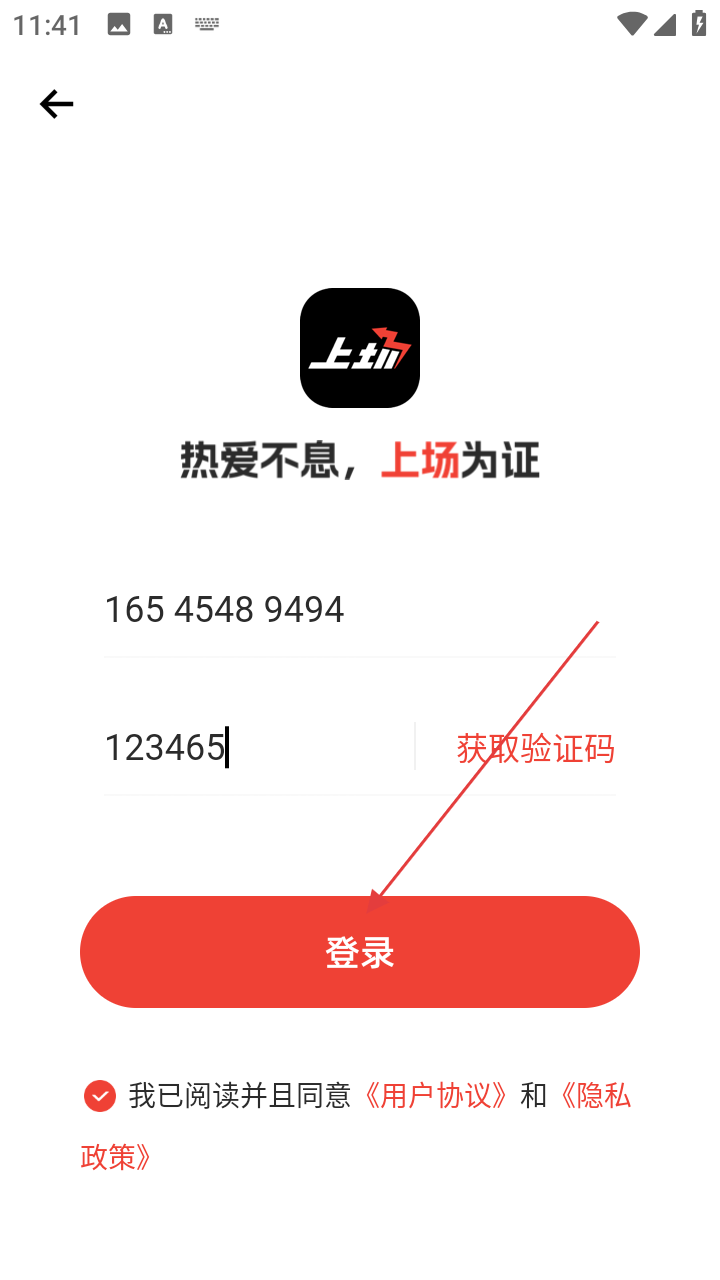The image size is (720, 1280).
Task: Request a code via 获取验证码
Action: tap(535, 748)
